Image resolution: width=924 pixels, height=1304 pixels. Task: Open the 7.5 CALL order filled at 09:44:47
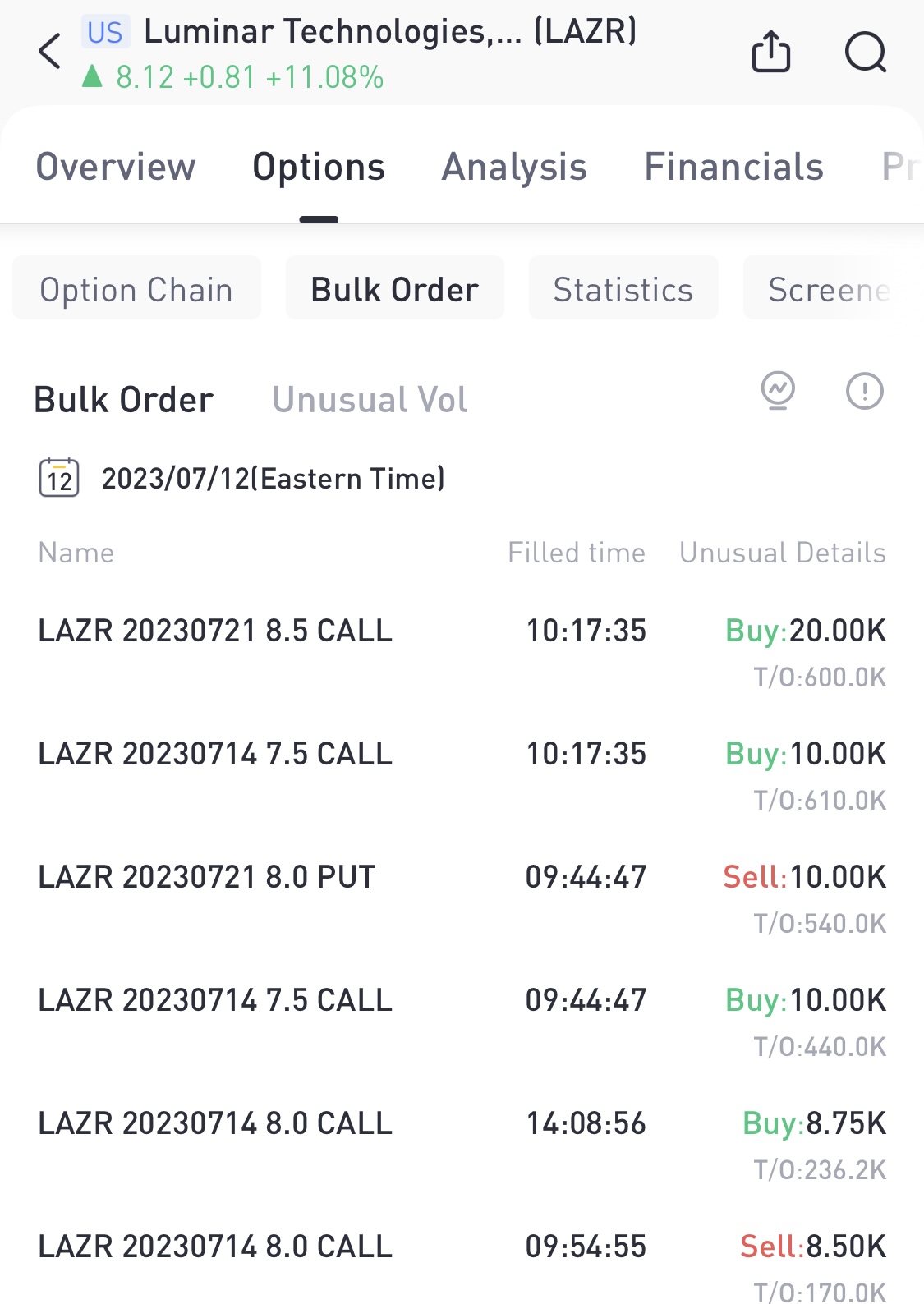[215, 1001]
